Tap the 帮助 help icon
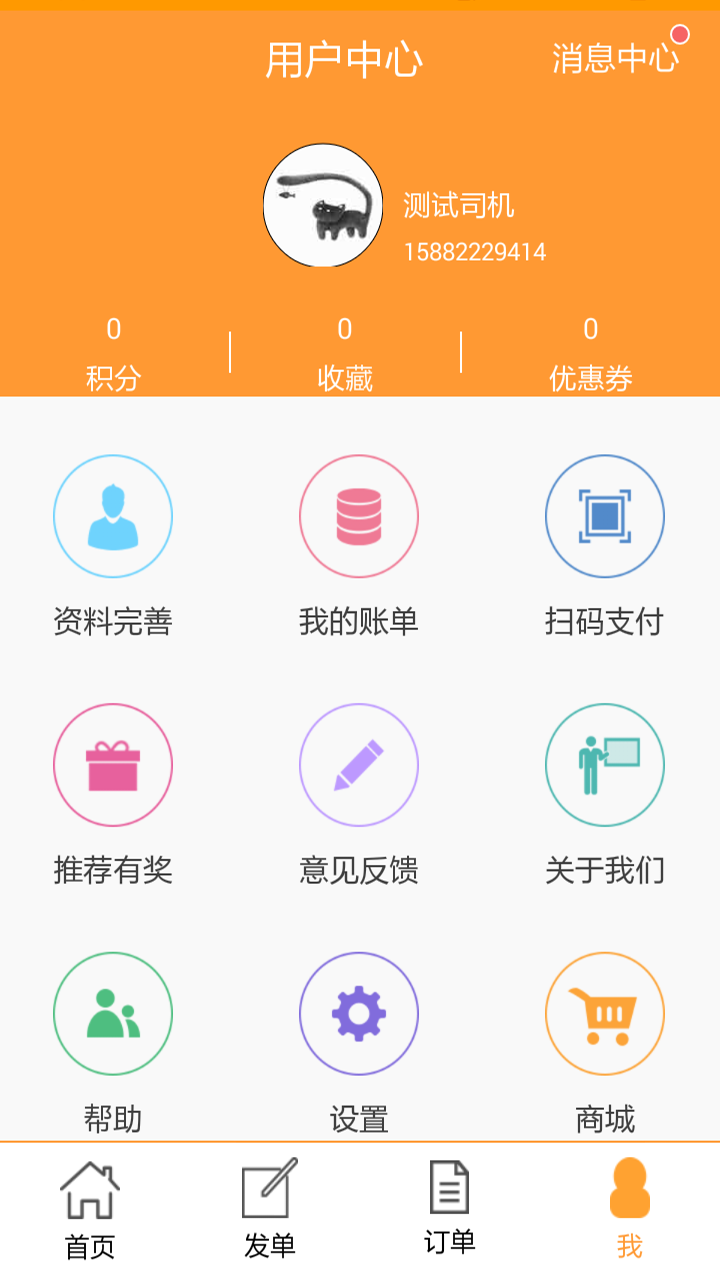Image resolution: width=720 pixels, height=1280 pixels. pos(113,1013)
